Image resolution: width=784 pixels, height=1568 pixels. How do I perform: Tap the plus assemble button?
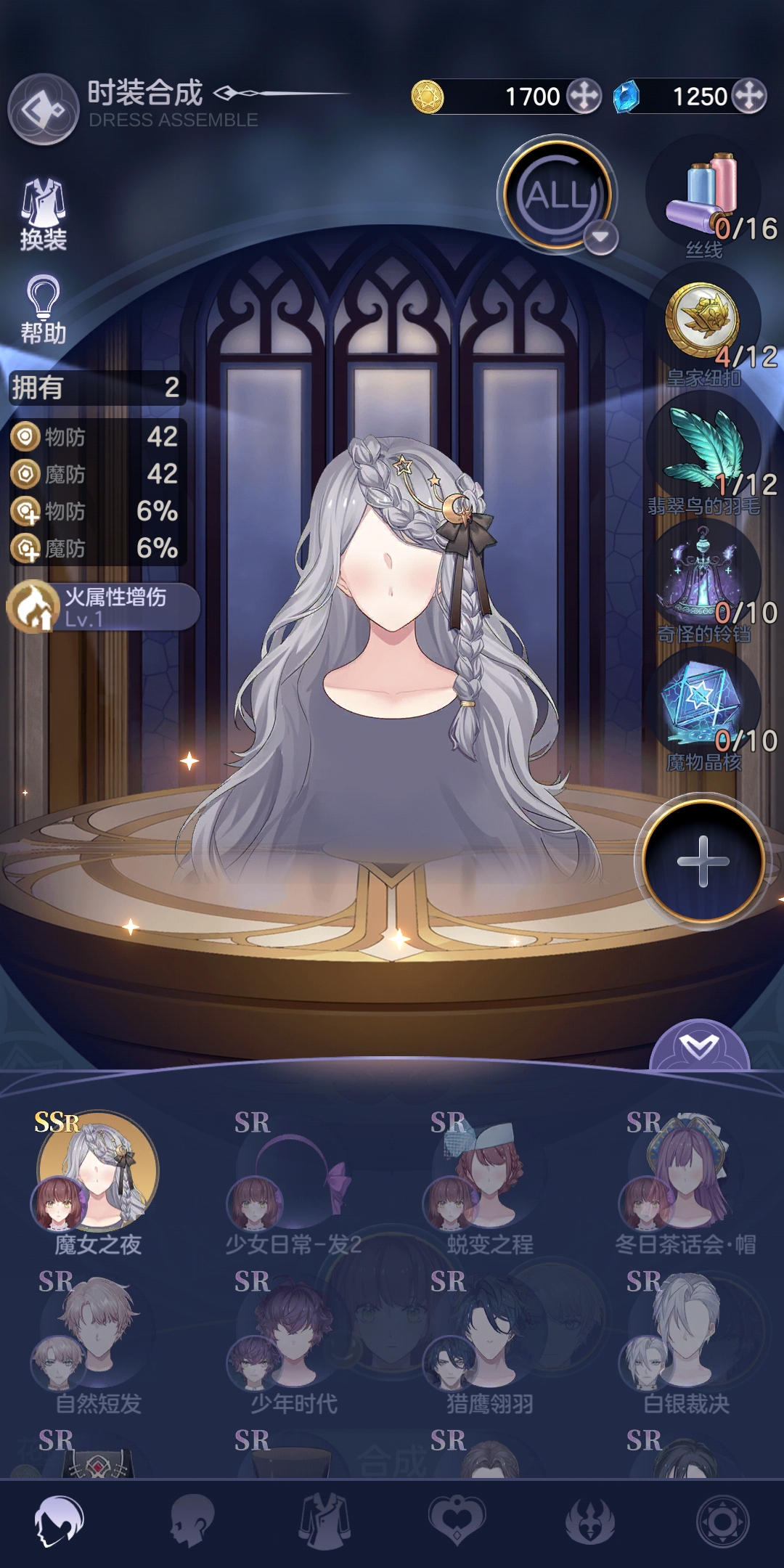703,861
